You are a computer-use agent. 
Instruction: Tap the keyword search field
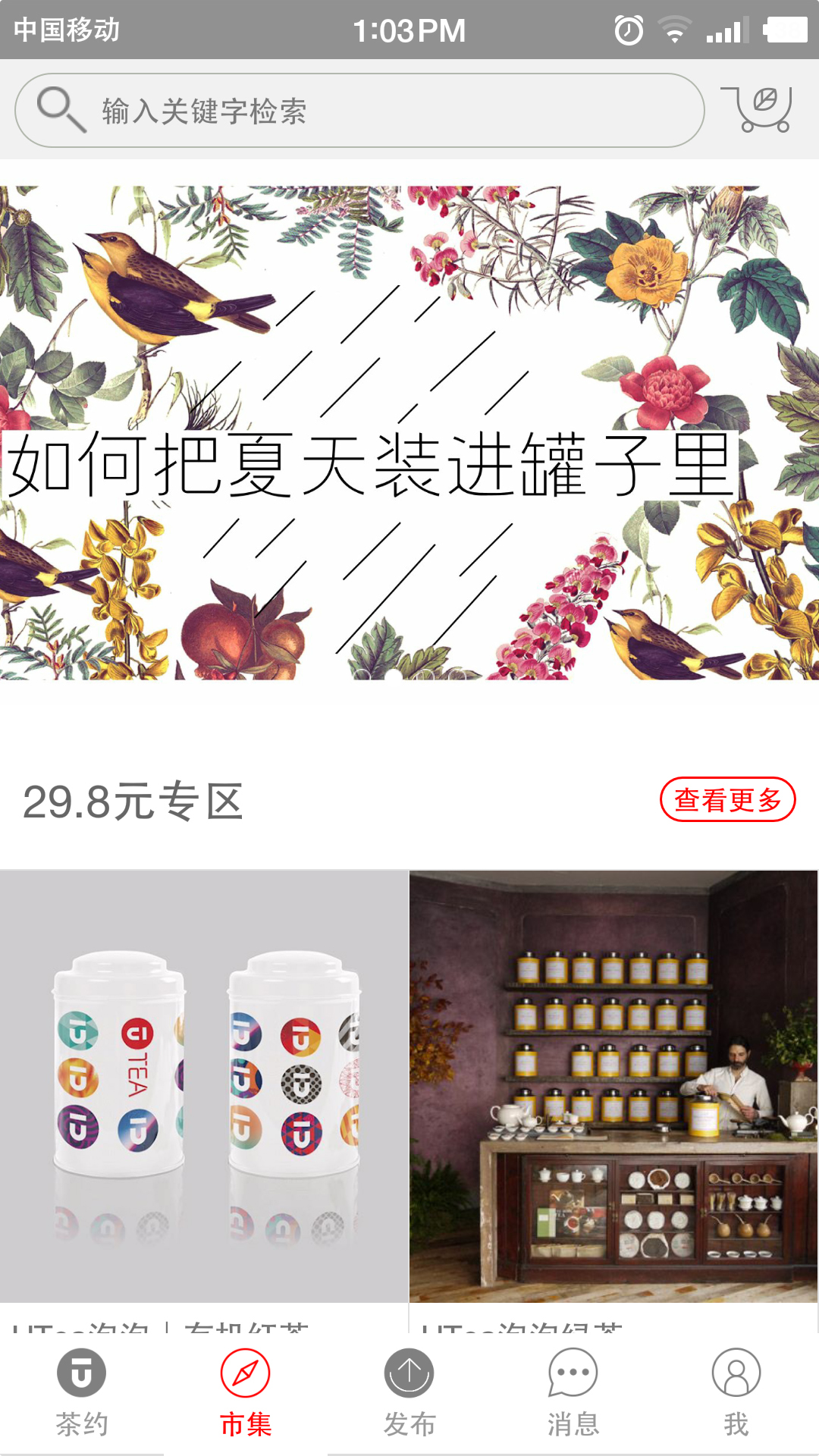359,111
